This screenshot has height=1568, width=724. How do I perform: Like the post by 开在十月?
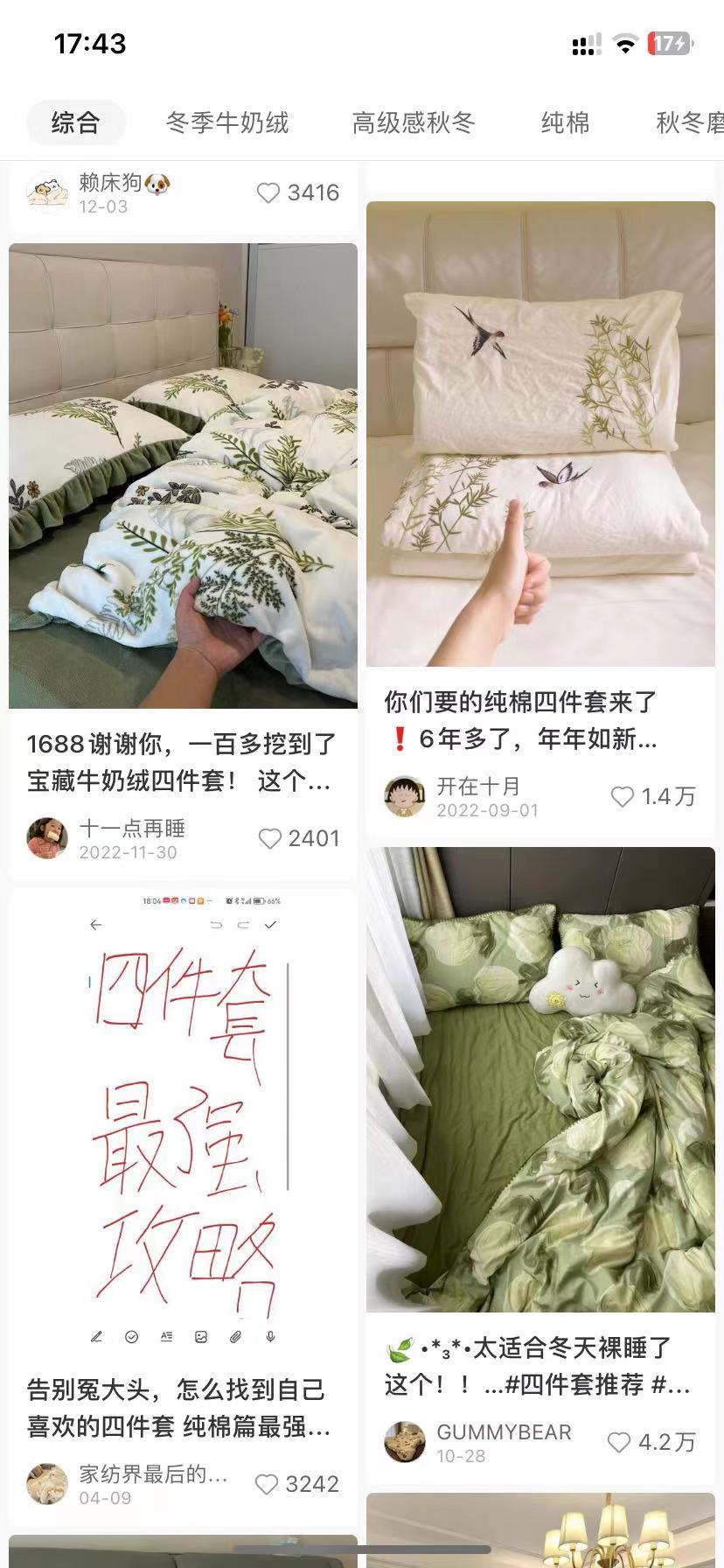pos(622,796)
